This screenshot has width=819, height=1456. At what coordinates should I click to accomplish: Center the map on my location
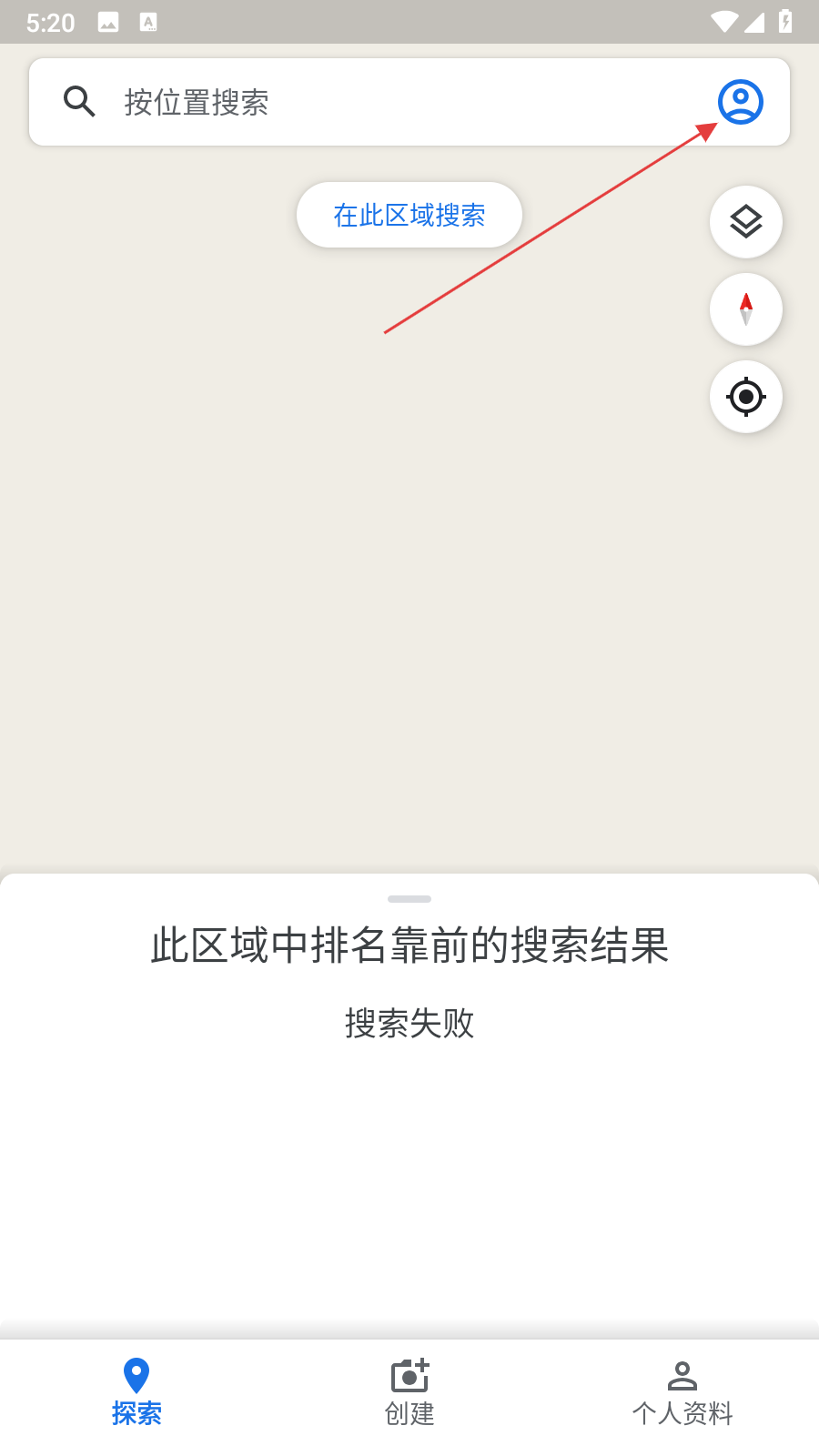click(x=746, y=397)
